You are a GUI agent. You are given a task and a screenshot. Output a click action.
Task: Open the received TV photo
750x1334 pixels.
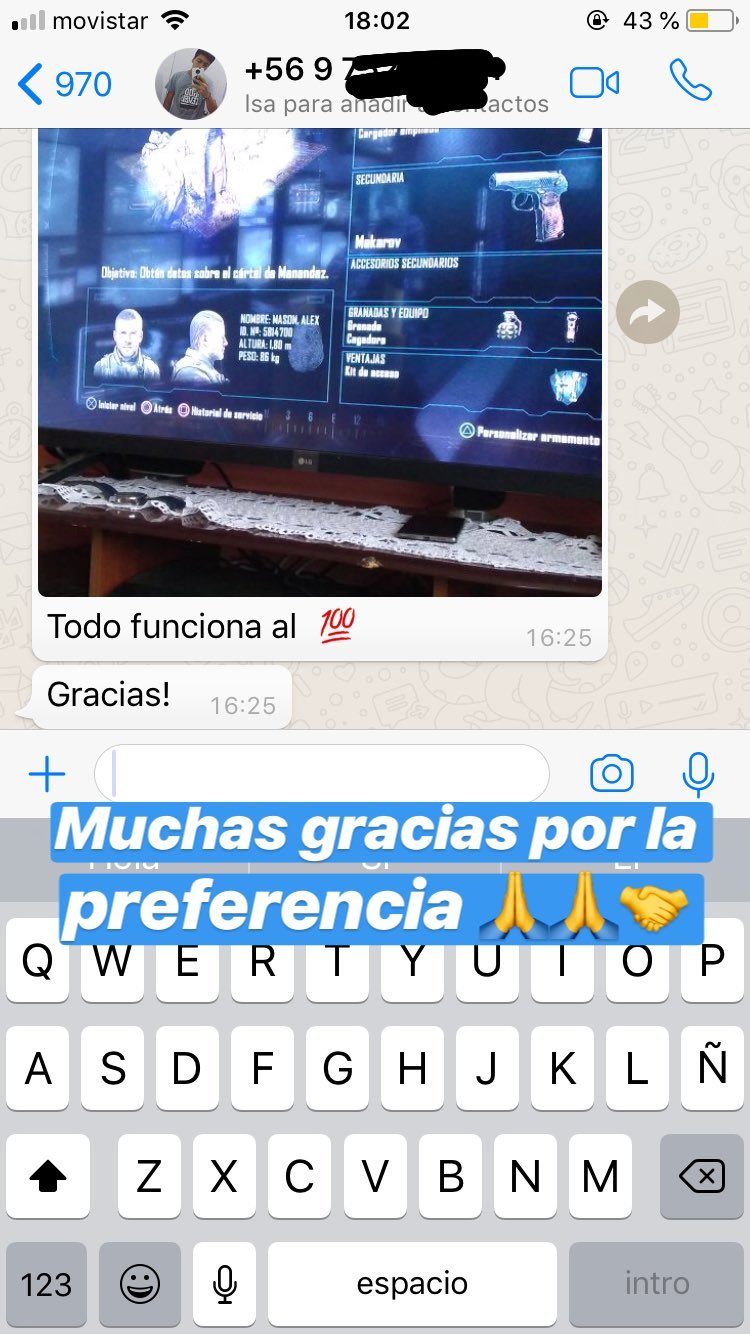pos(320,362)
